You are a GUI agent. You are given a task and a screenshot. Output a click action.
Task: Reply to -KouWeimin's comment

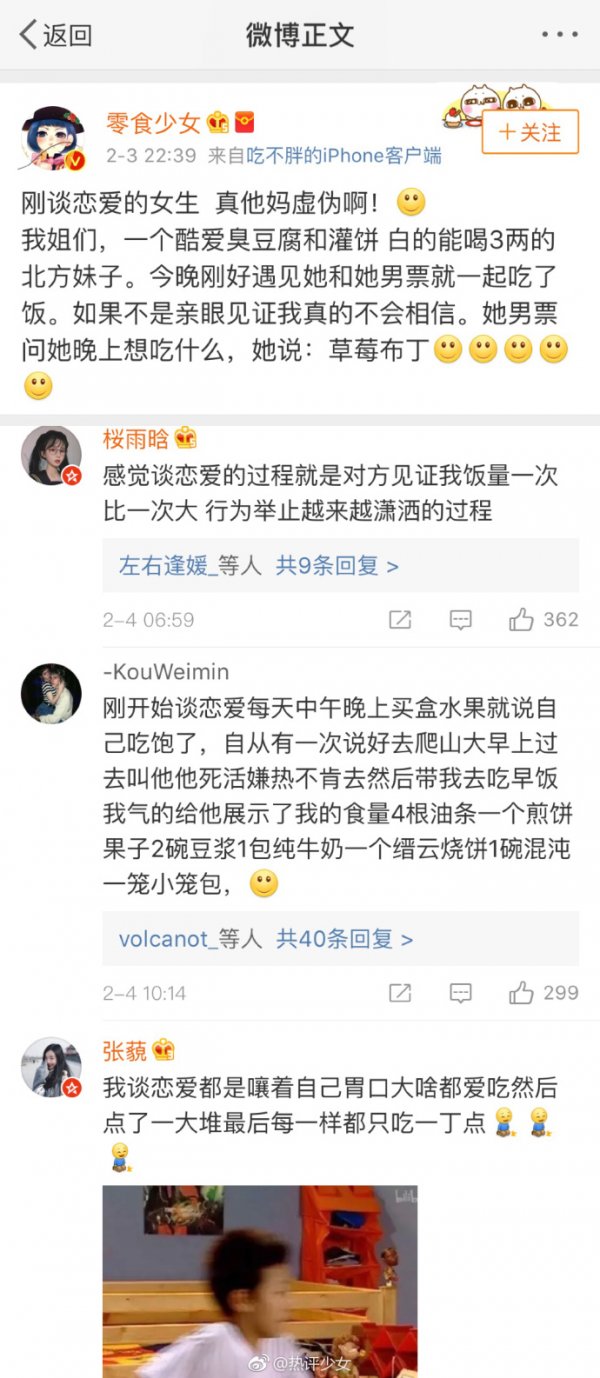pos(460,993)
